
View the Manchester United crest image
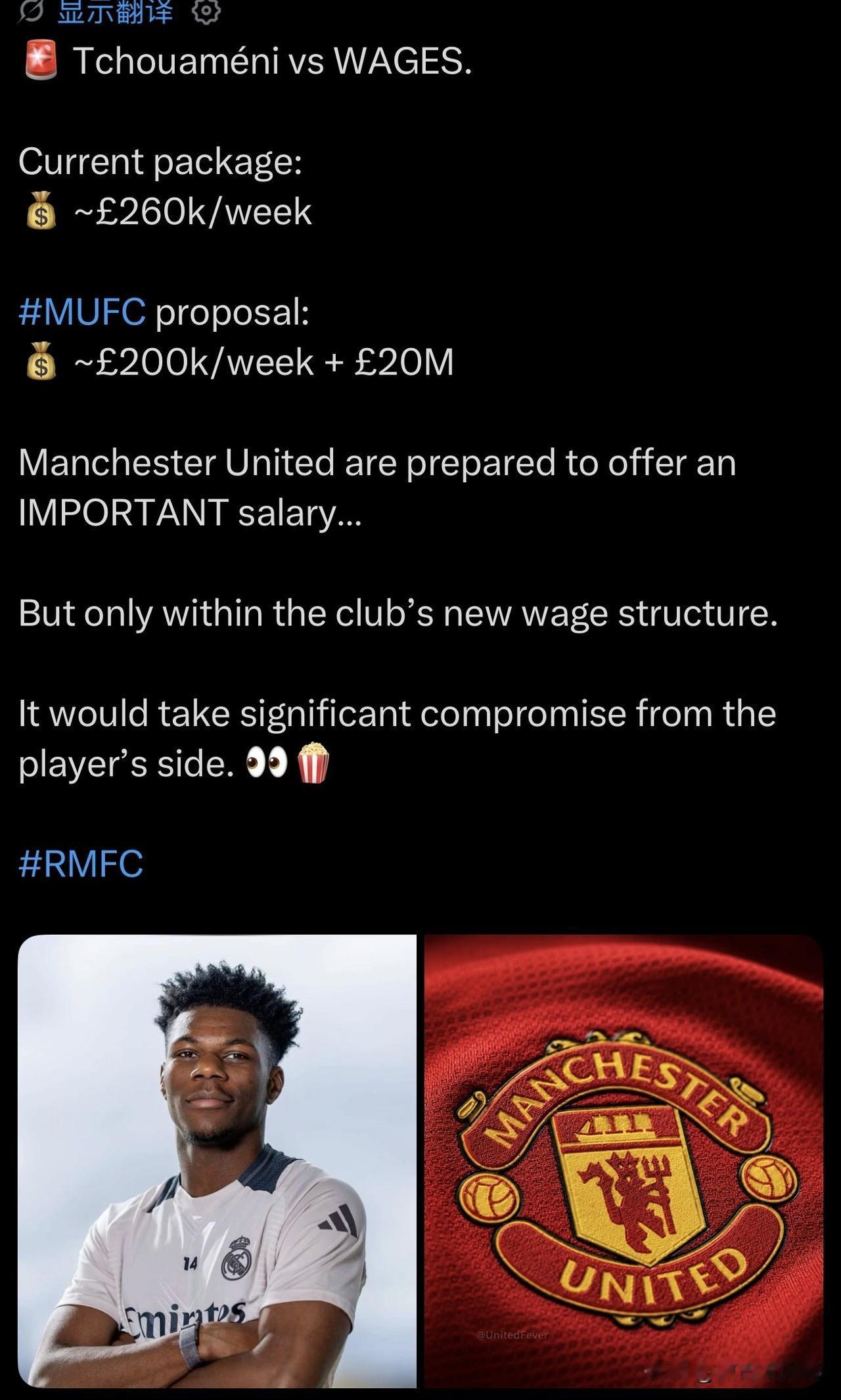coord(624,1161)
